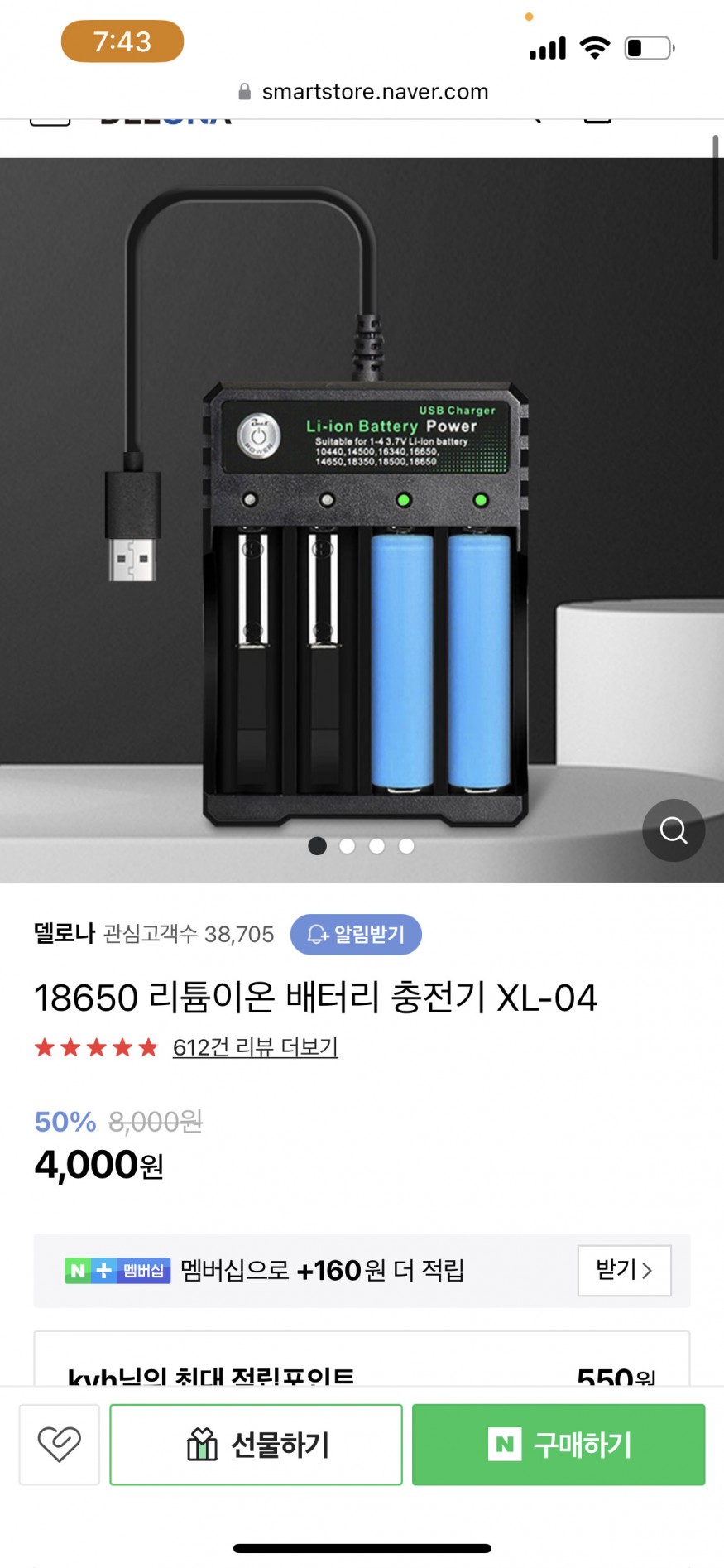Screen dimensions: 724x1568
Task: Tap 선물하기 gift button
Action: (x=256, y=1445)
